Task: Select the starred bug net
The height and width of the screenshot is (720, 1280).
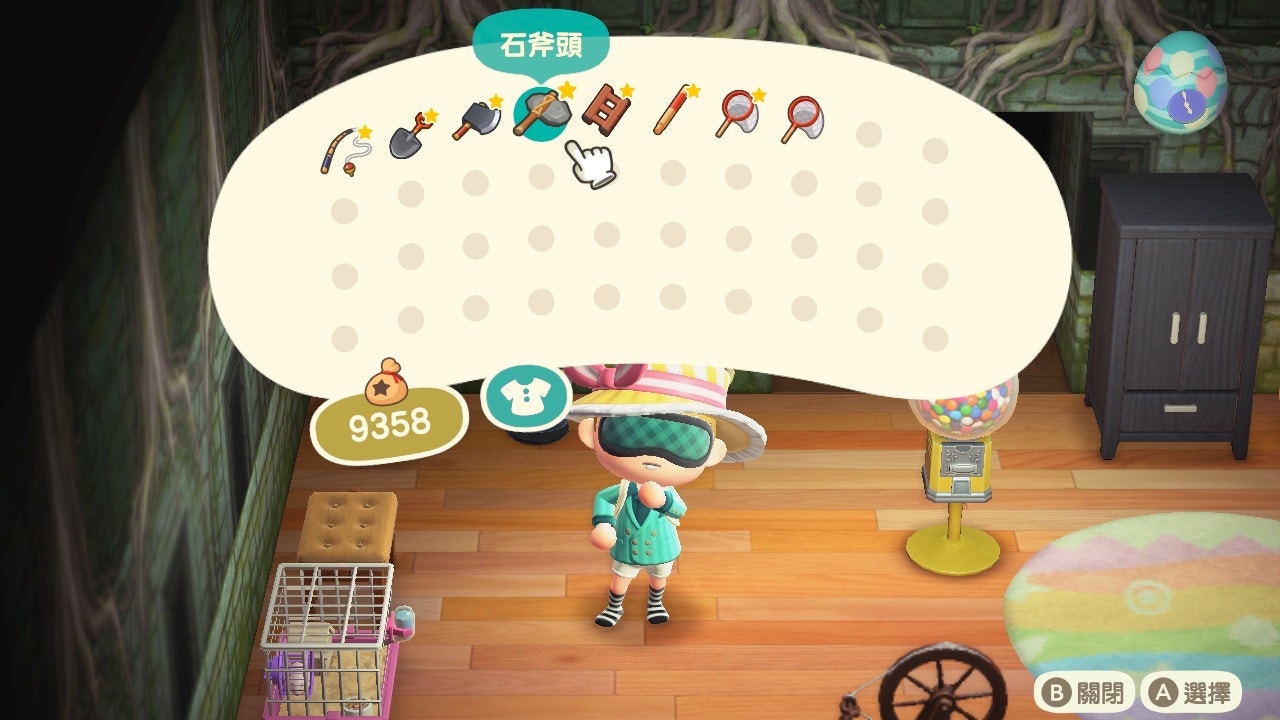Action: [x=738, y=113]
